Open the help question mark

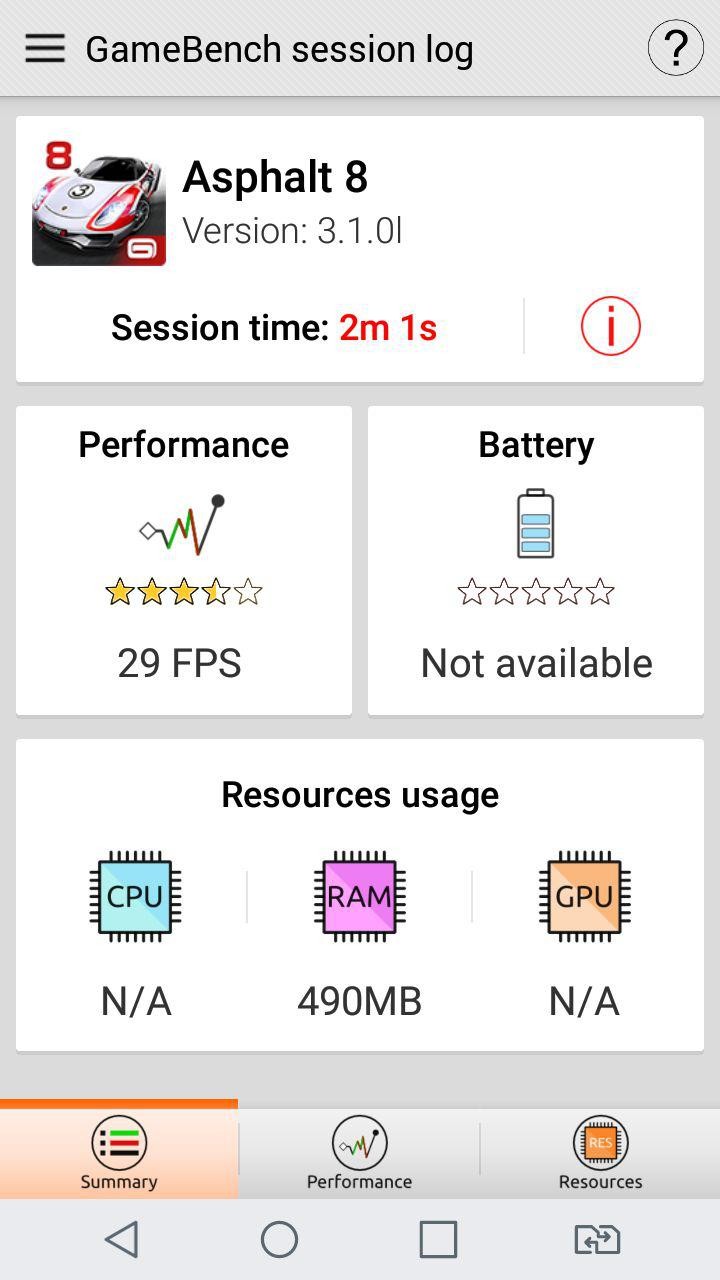coord(675,48)
